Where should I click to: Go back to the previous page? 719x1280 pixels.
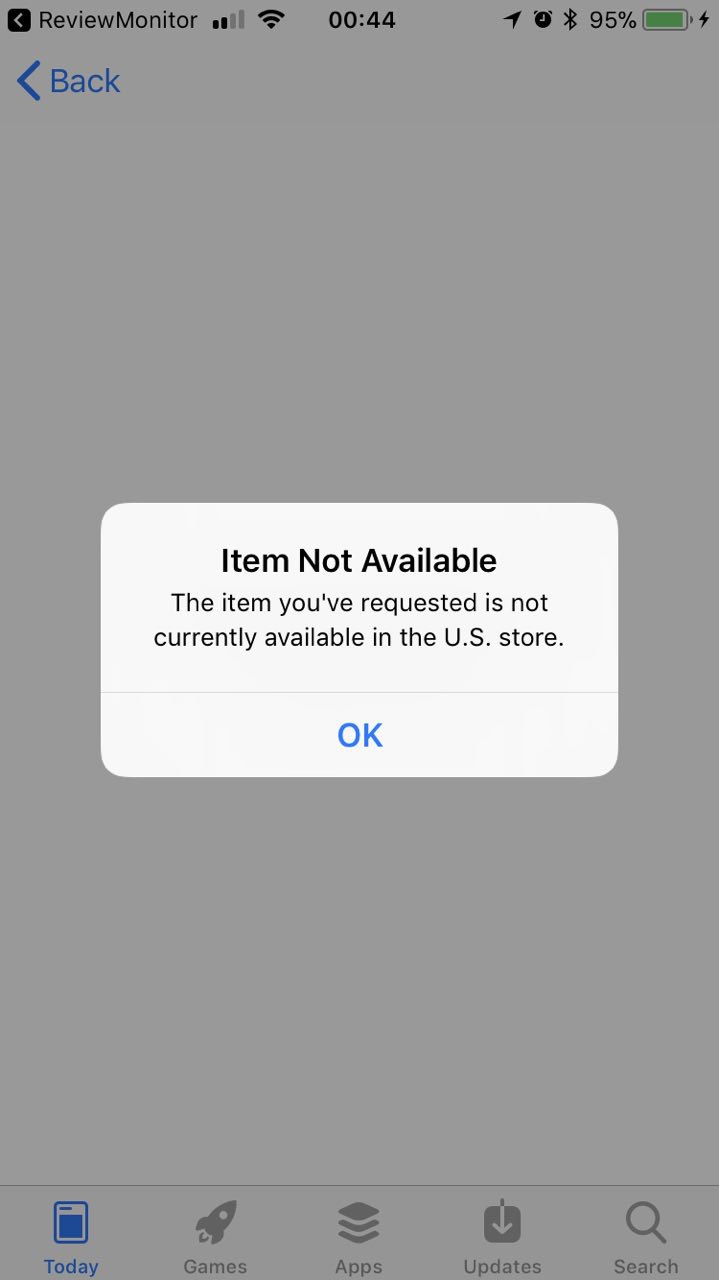coord(69,81)
